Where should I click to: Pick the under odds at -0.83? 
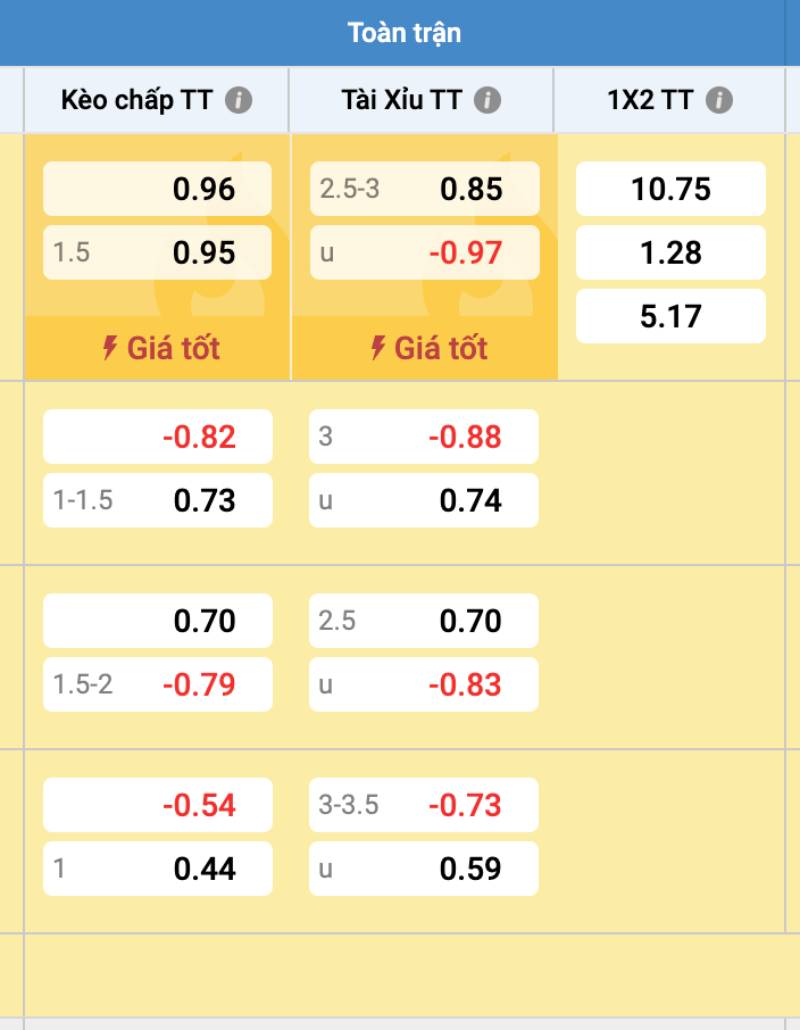[424, 685]
